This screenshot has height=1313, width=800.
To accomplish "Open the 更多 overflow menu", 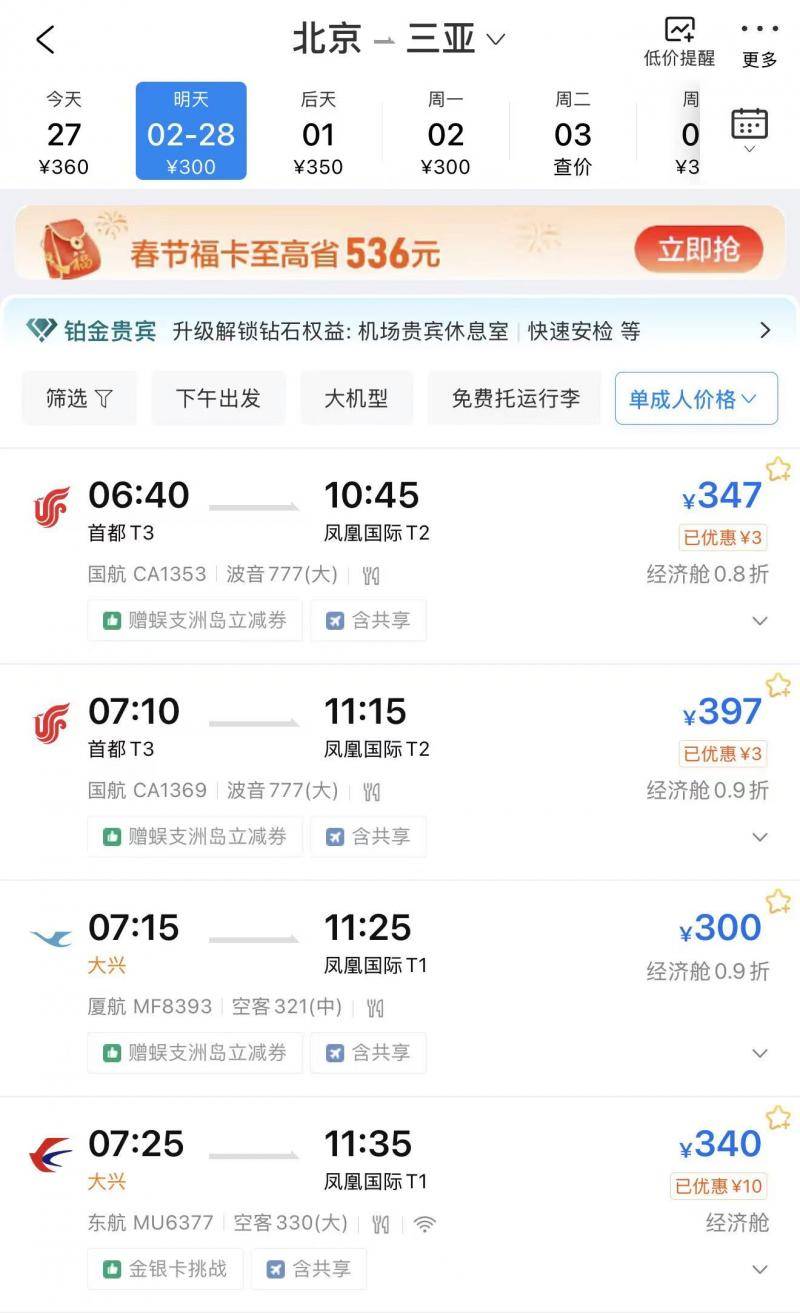I will tap(759, 42).
